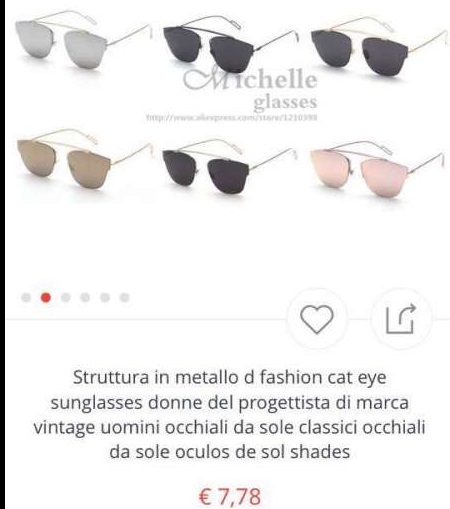Open the sunglasses product image

click(x=230, y=107)
